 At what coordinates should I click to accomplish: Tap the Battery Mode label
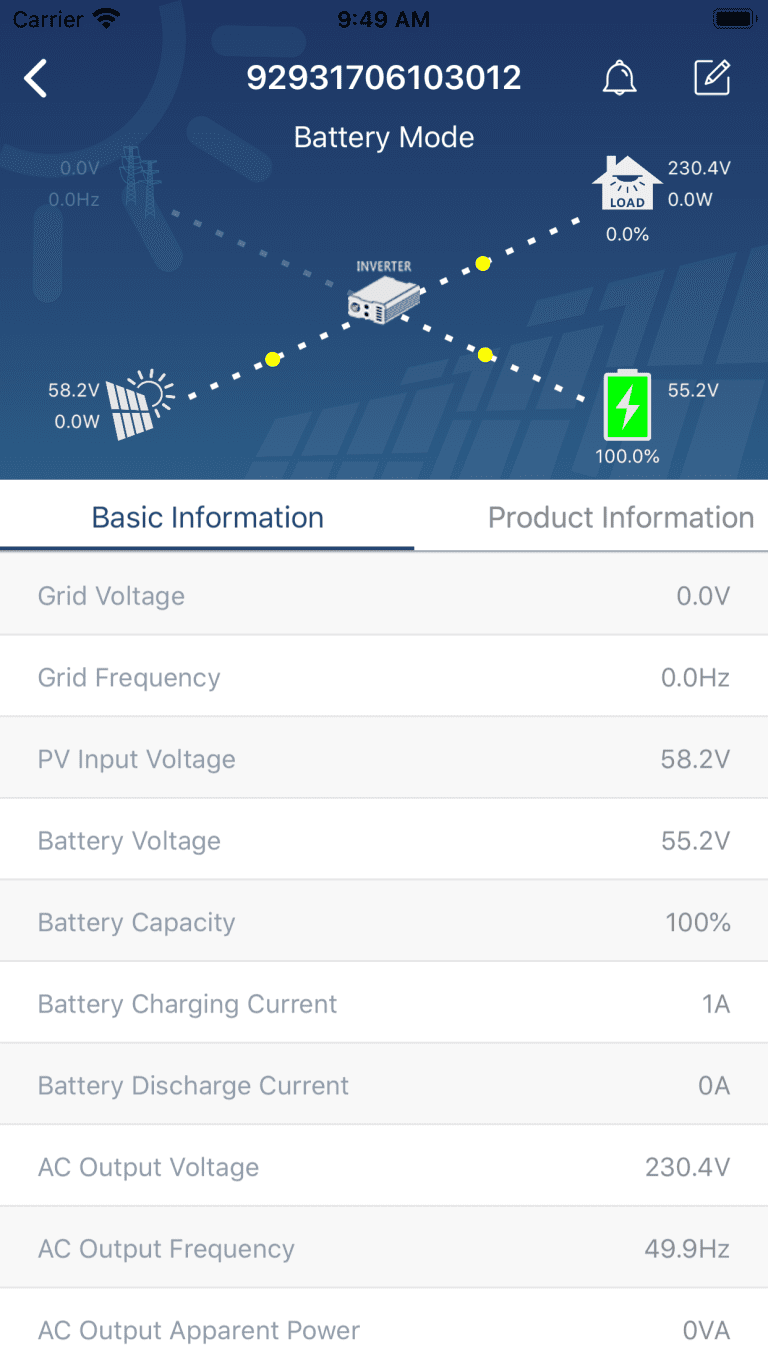click(384, 137)
